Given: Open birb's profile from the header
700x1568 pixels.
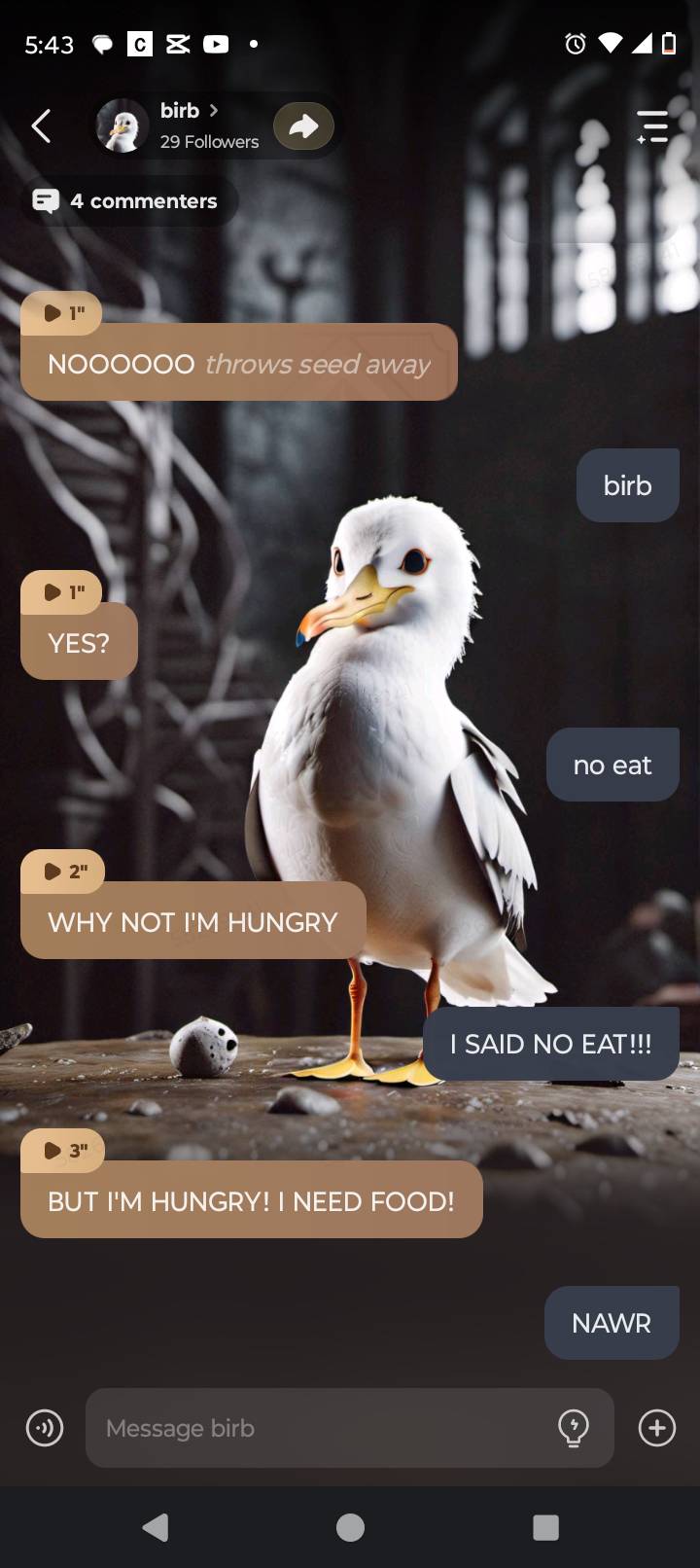Looking at the screenshot, I should [x=180, y=125].
